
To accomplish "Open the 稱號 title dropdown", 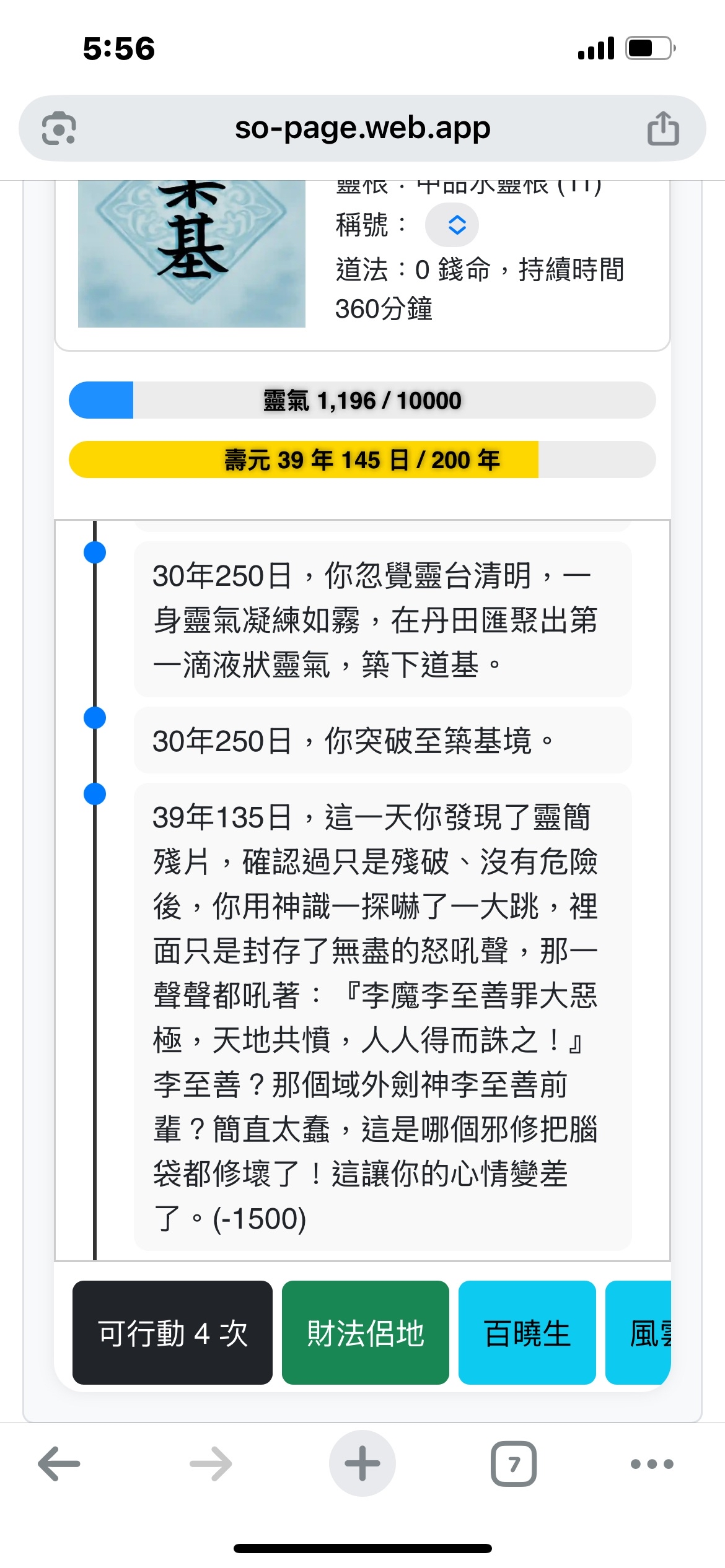I will point(452,225).
